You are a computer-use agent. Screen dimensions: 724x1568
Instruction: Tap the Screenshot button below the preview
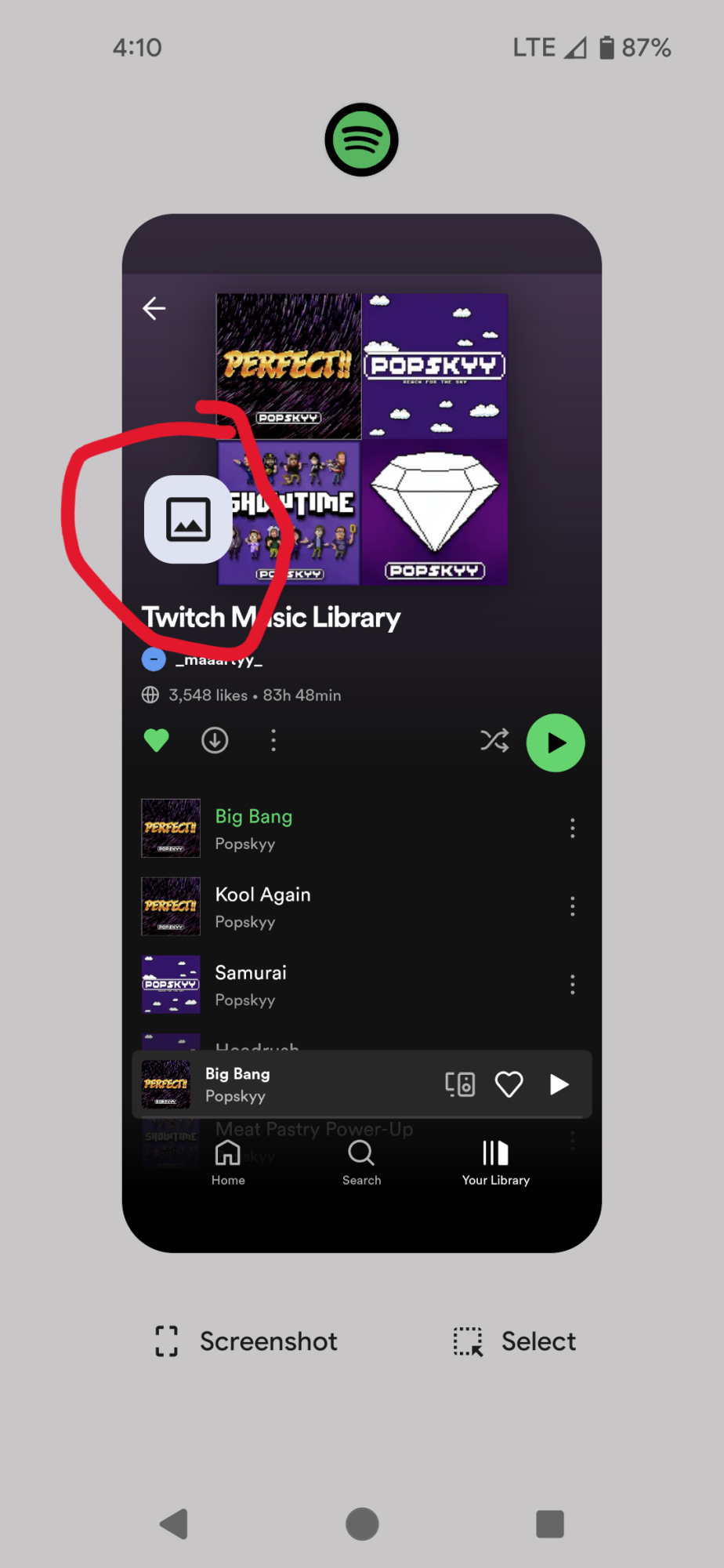[x=246, y=1341]
